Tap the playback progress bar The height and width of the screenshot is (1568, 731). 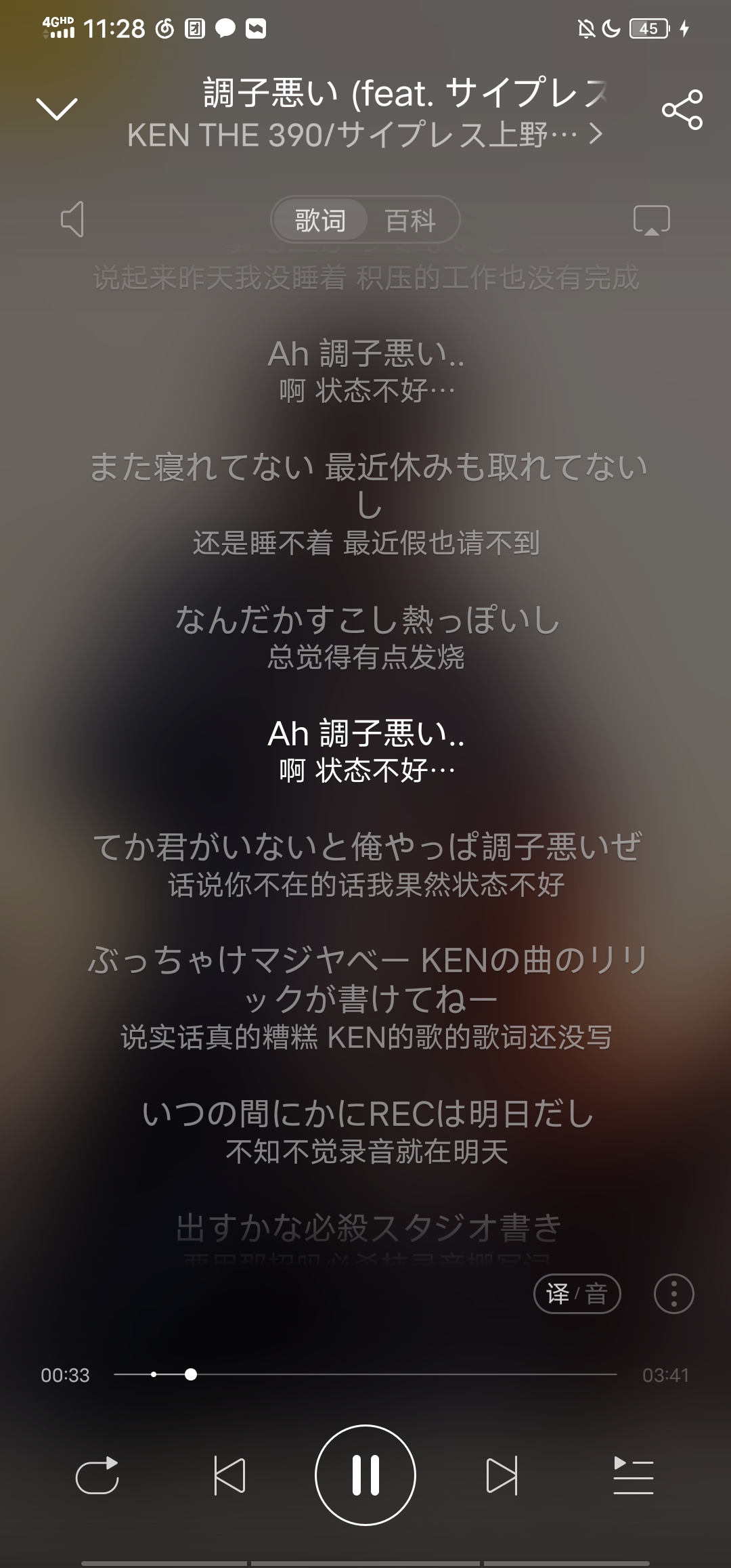pyautogui.click(x=365, y=1374)
